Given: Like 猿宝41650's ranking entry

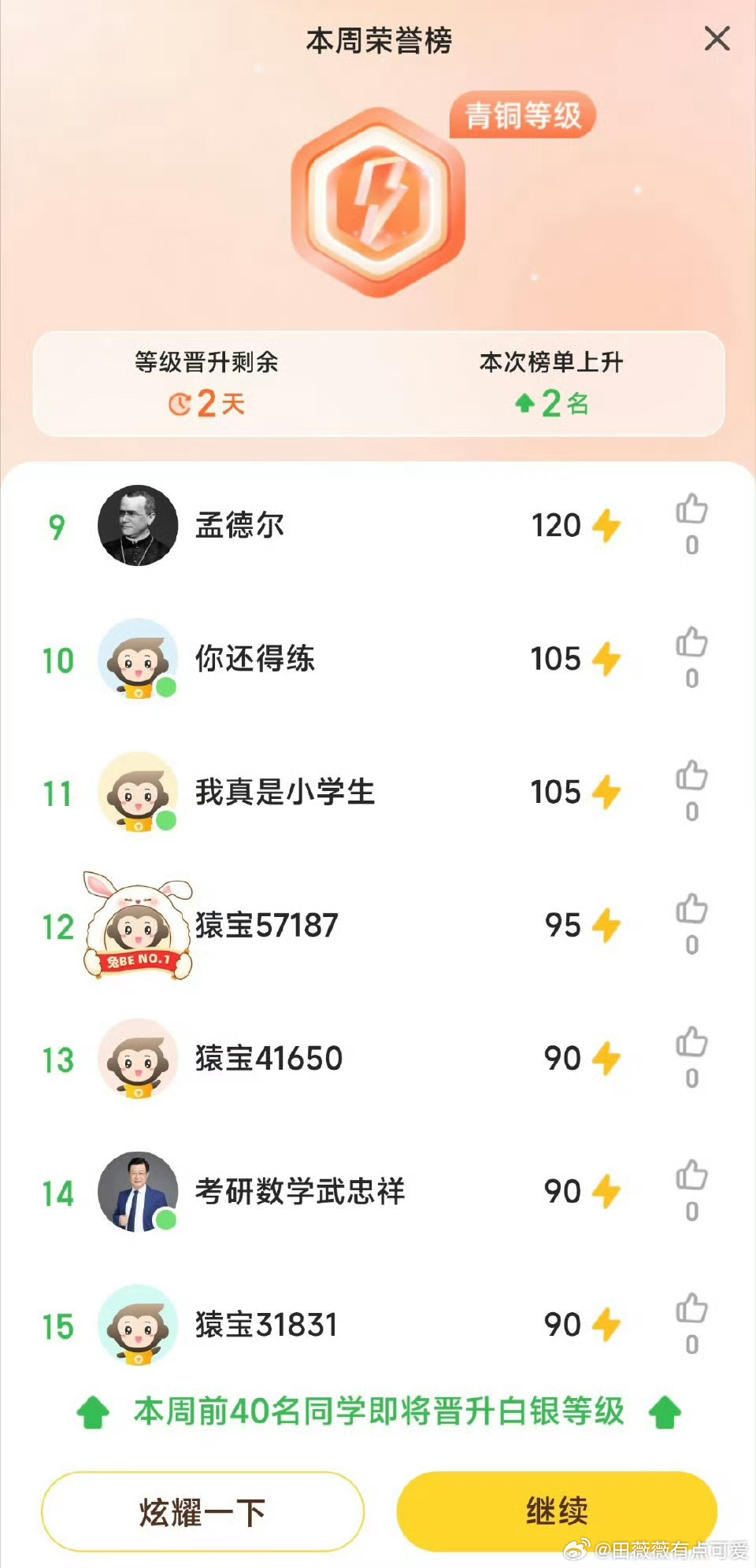Looking at the screenshot, I should 691,1042.
